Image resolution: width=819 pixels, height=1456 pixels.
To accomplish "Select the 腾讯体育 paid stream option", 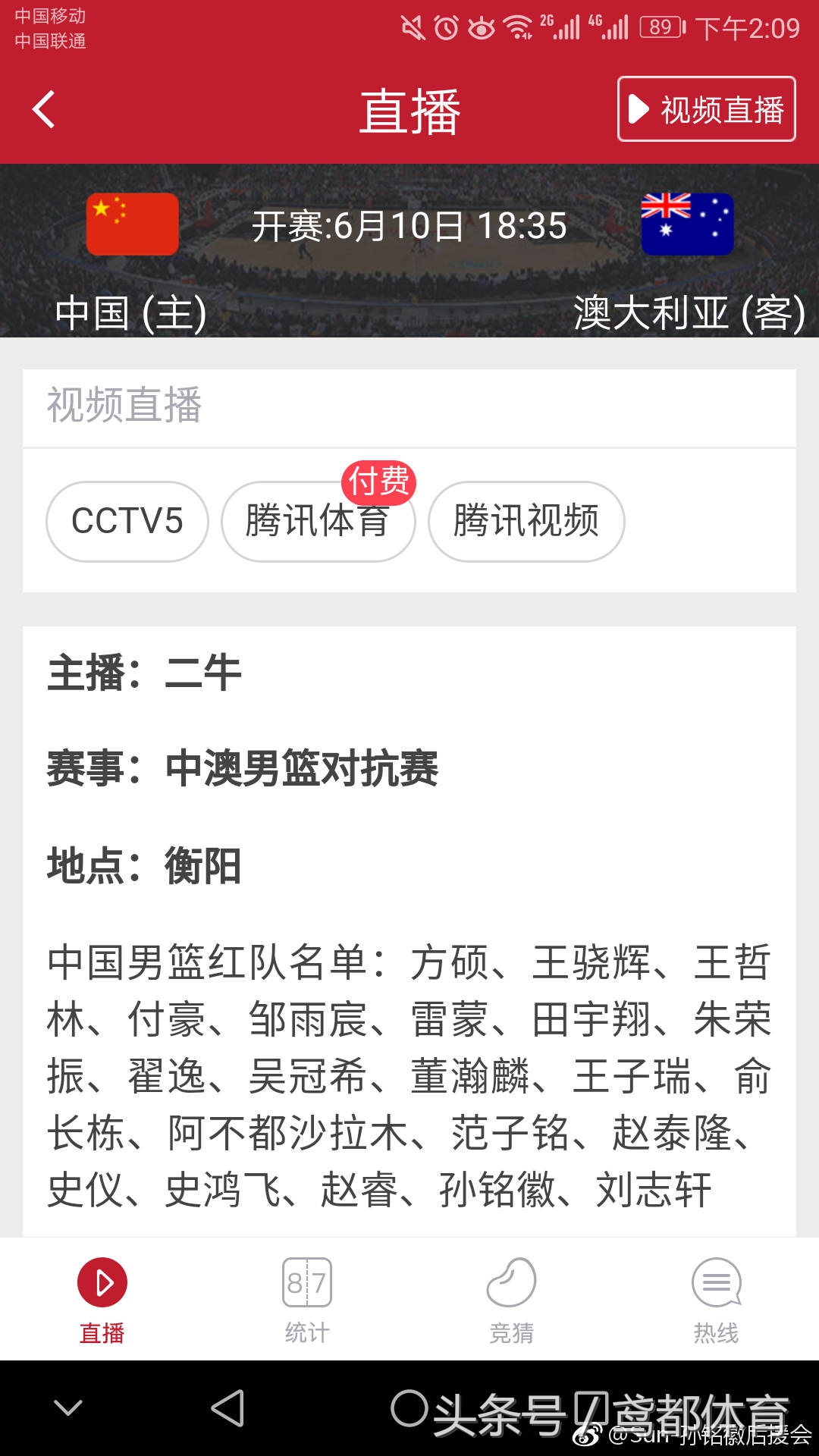I will 319,521.
